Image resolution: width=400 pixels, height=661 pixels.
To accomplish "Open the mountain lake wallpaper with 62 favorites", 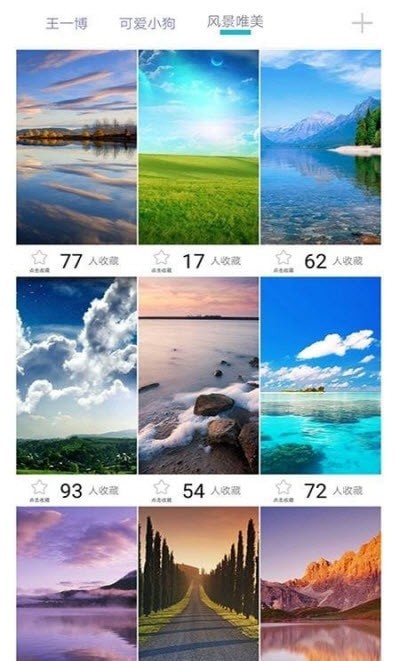I will tap(321, 147).
